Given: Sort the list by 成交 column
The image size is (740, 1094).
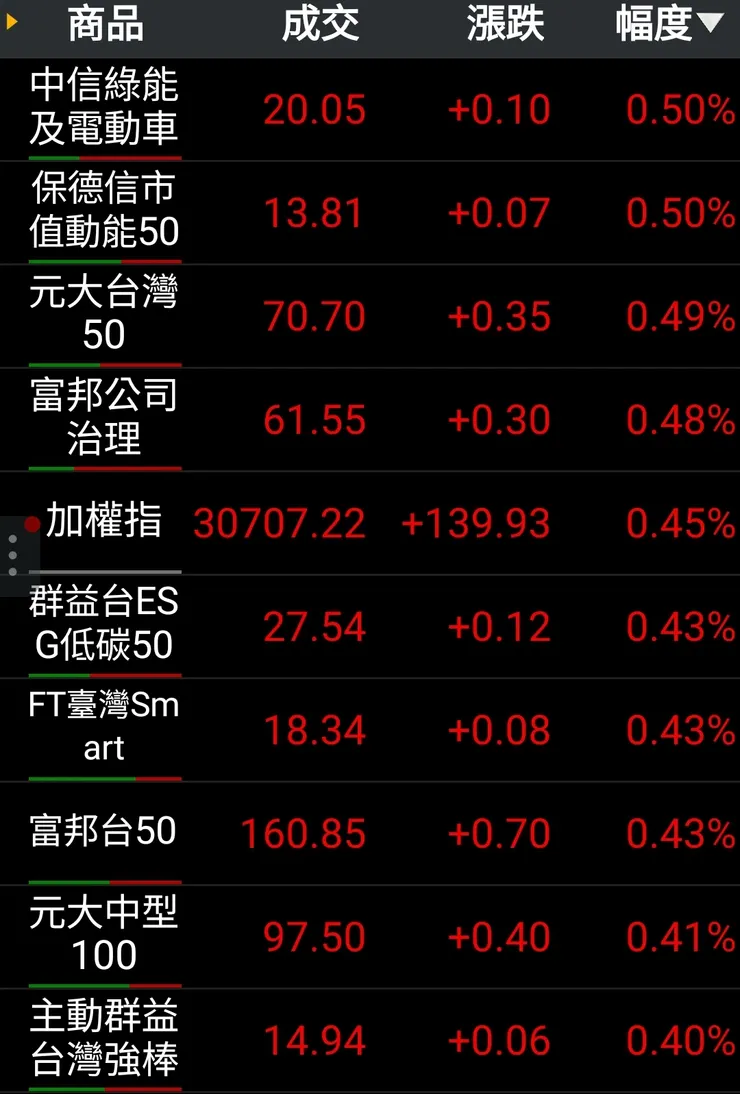Looking at the screenshot, I should point(320,26).
